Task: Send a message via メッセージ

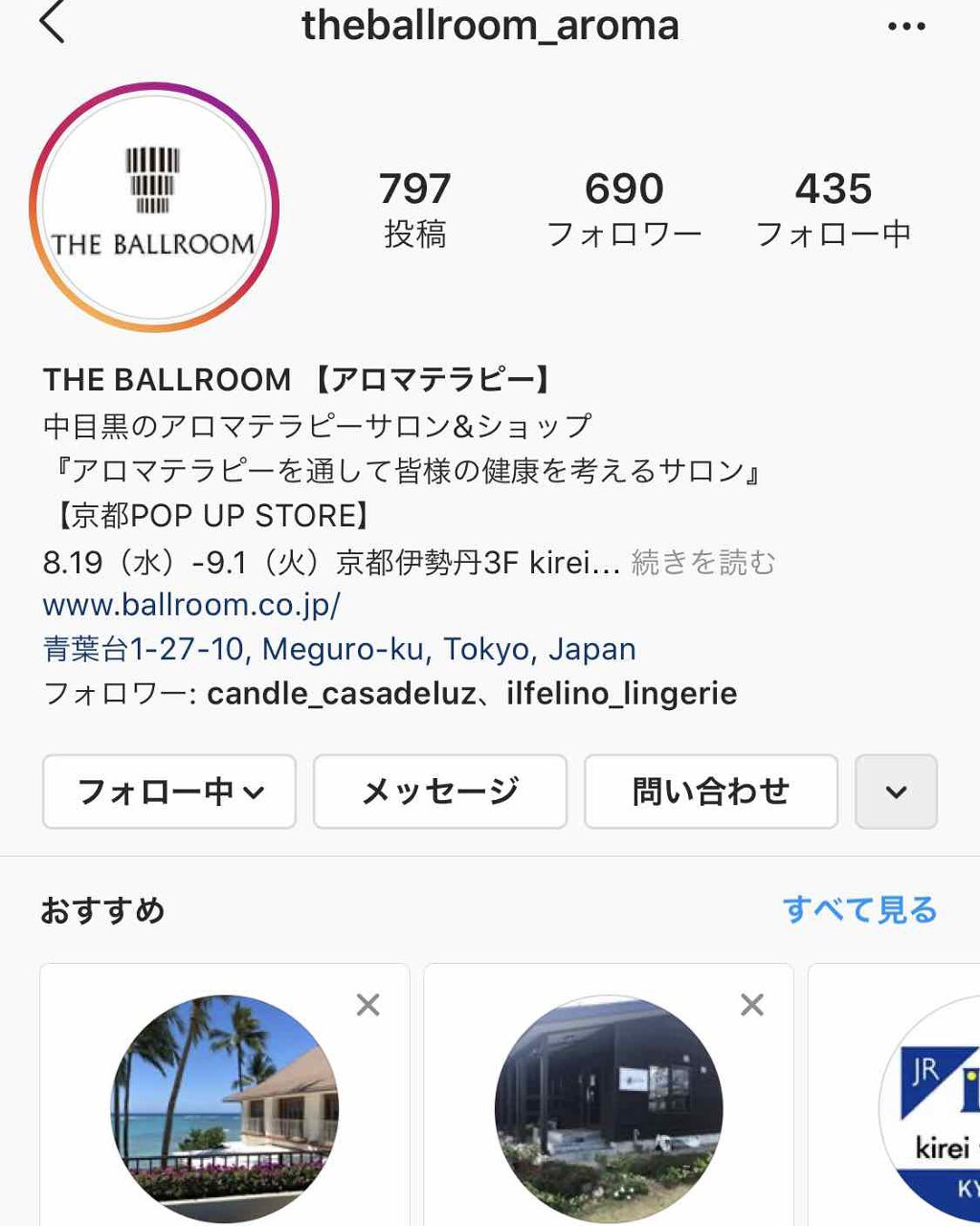Action: [440, 791]
